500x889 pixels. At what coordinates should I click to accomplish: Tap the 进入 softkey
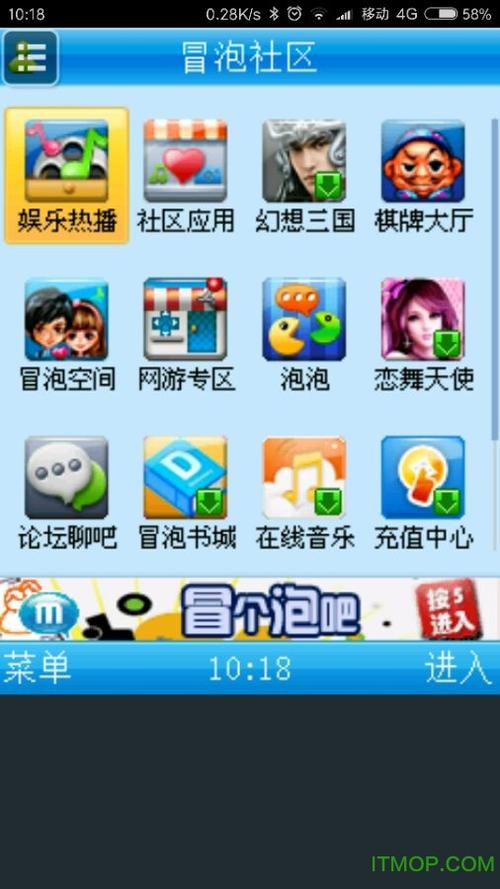point(458,667)
